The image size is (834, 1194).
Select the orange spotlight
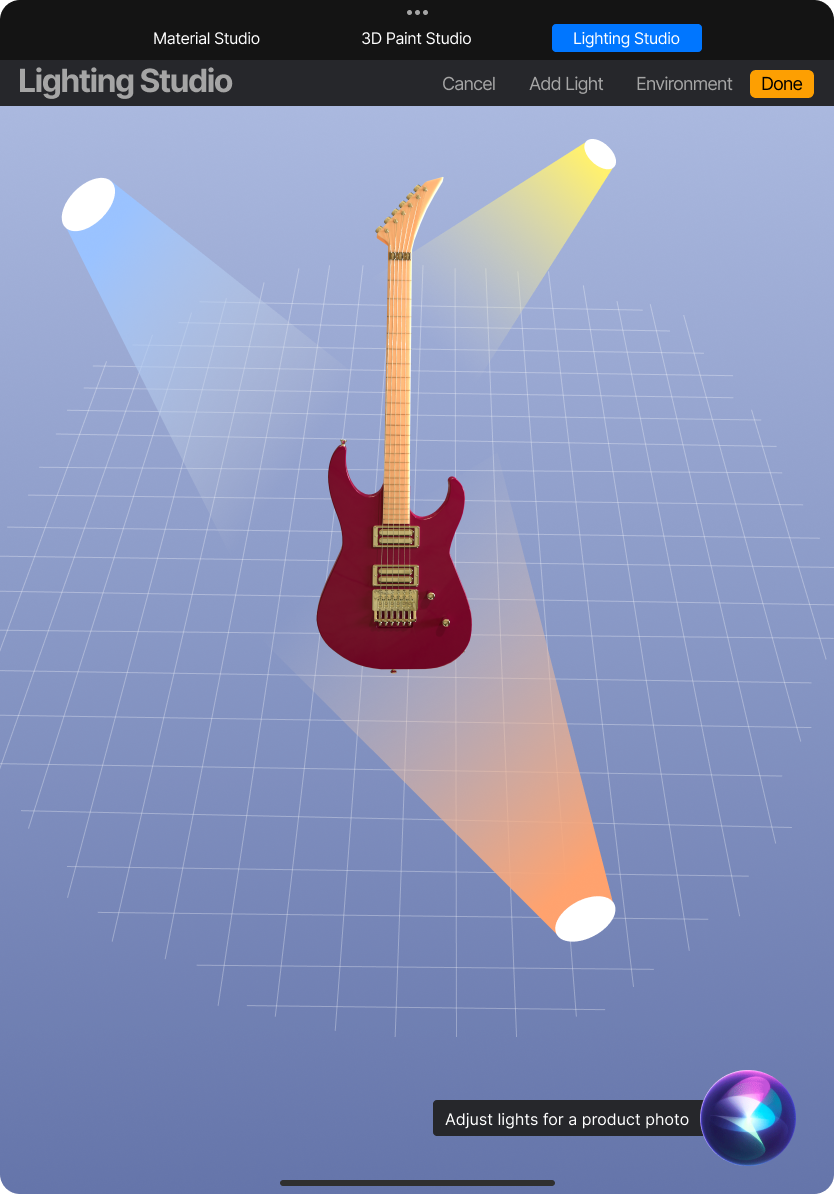[x=585, y=919]
